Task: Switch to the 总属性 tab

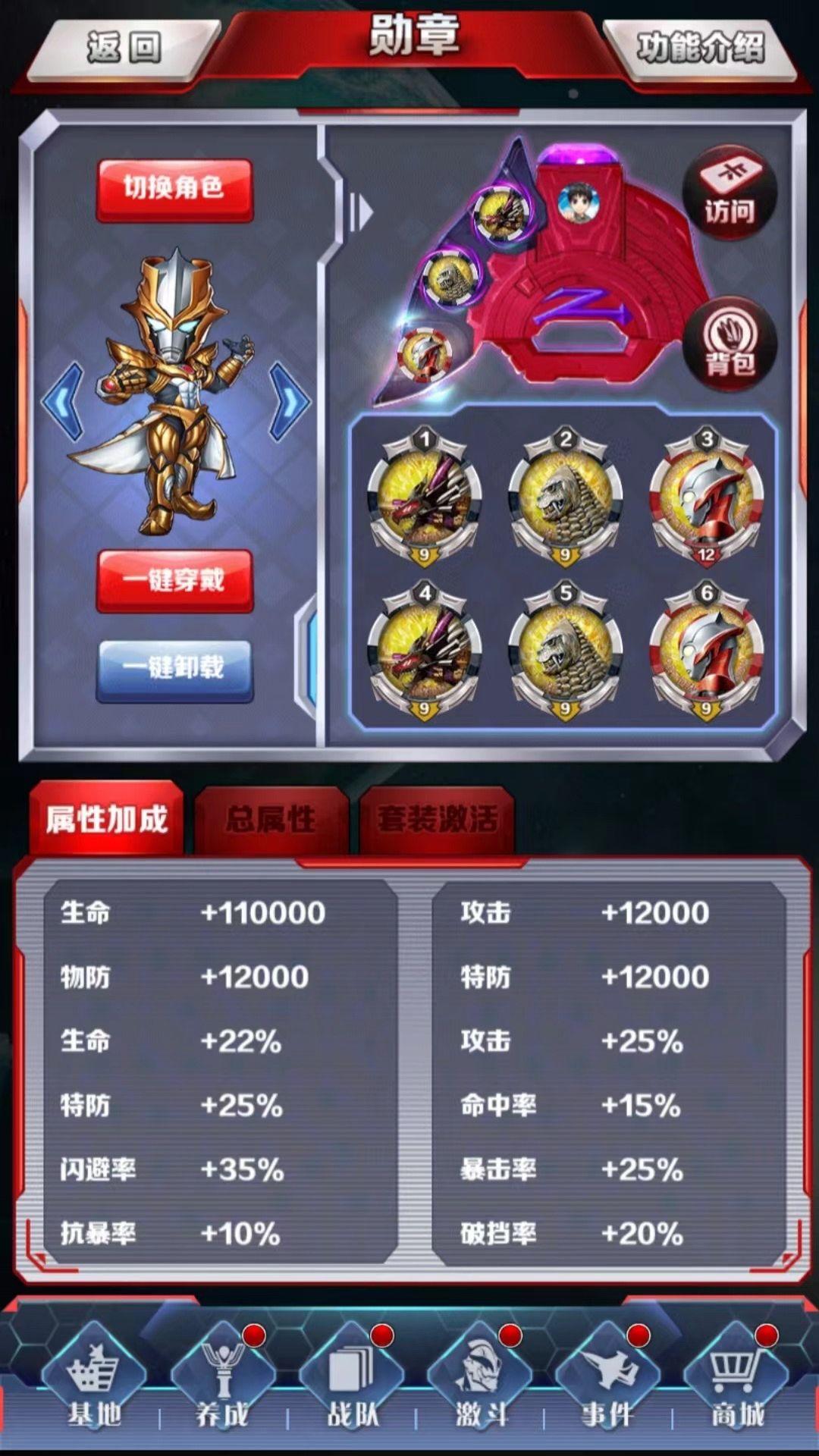Action: coord(271,821)
